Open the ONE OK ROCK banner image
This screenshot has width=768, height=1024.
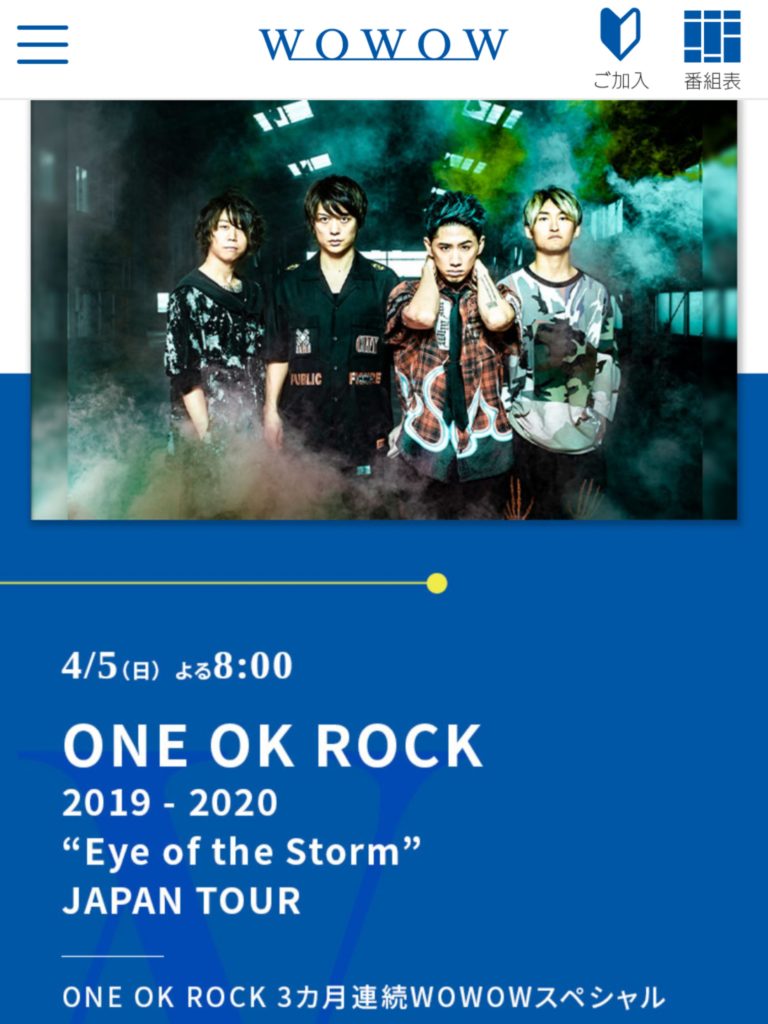click(x=384, y=310)
